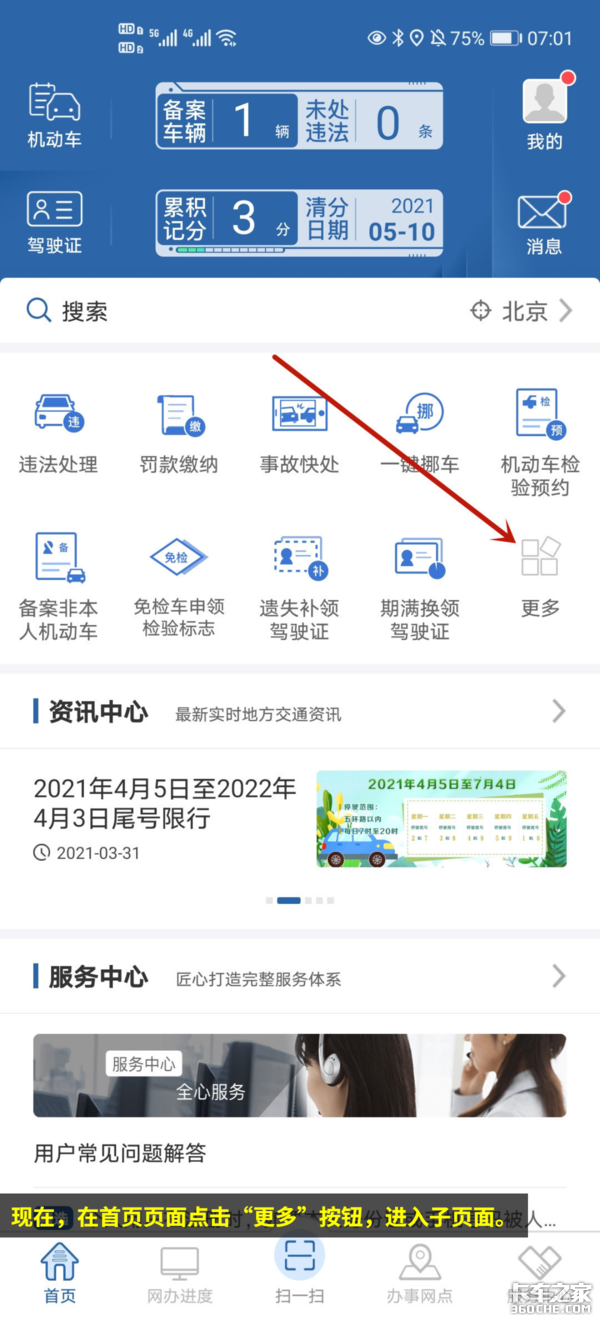Change city from 北京
This screenshot has width=600, height=1320.
click(x=522, y=311)
